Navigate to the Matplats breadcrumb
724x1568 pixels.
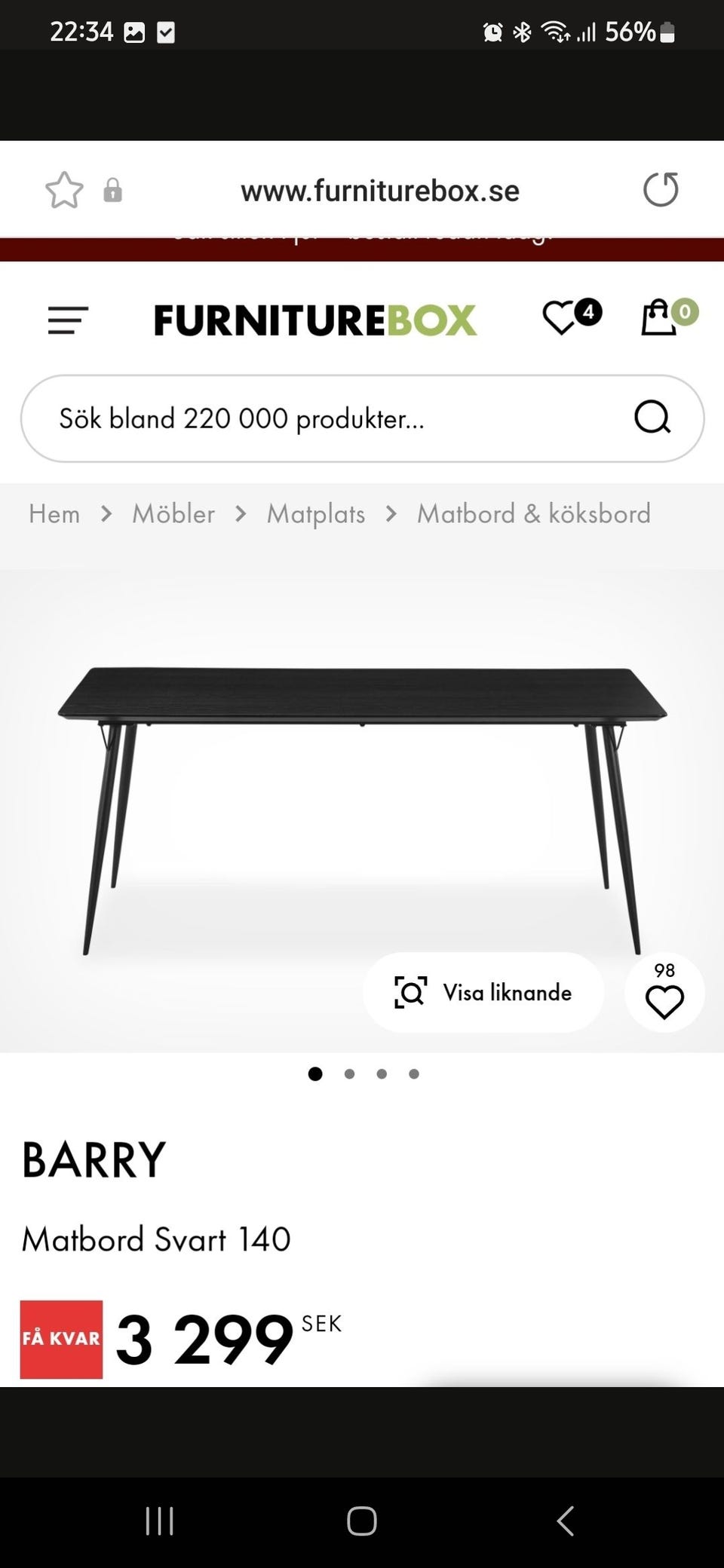tap(316, 514)
